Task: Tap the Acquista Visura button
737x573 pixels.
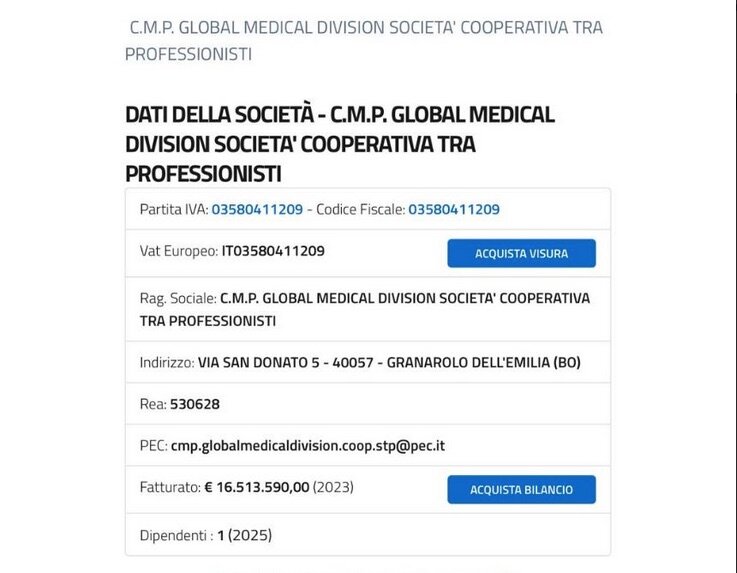Action: click(x=521, y=253)
